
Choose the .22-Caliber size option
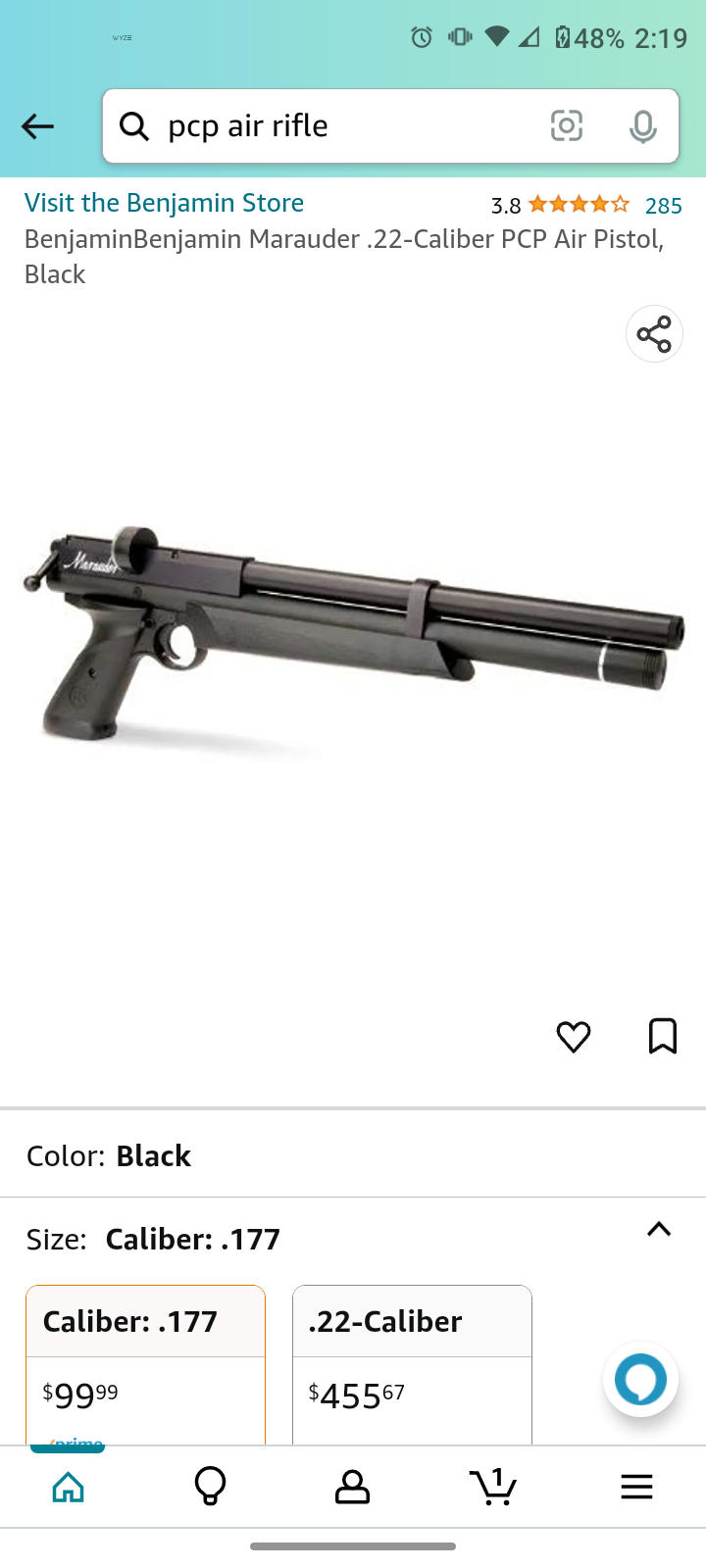[412, 1362]
